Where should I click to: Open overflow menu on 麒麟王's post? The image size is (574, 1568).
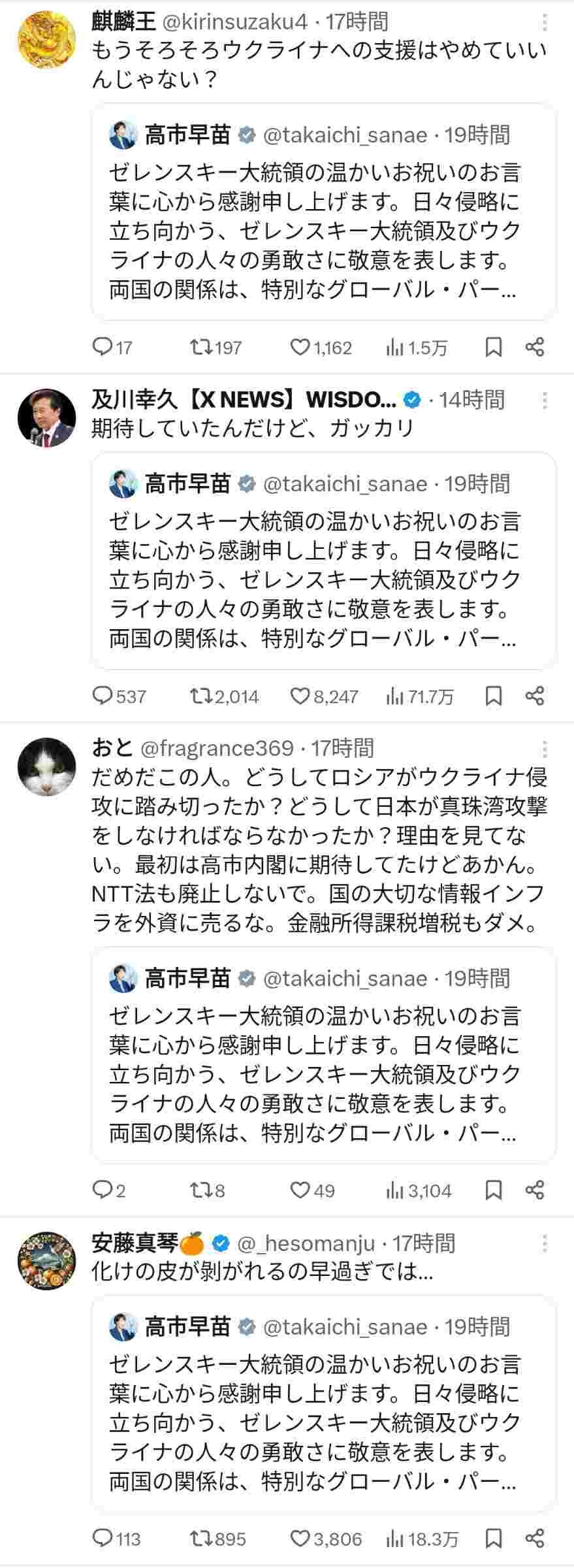point(545,24)
